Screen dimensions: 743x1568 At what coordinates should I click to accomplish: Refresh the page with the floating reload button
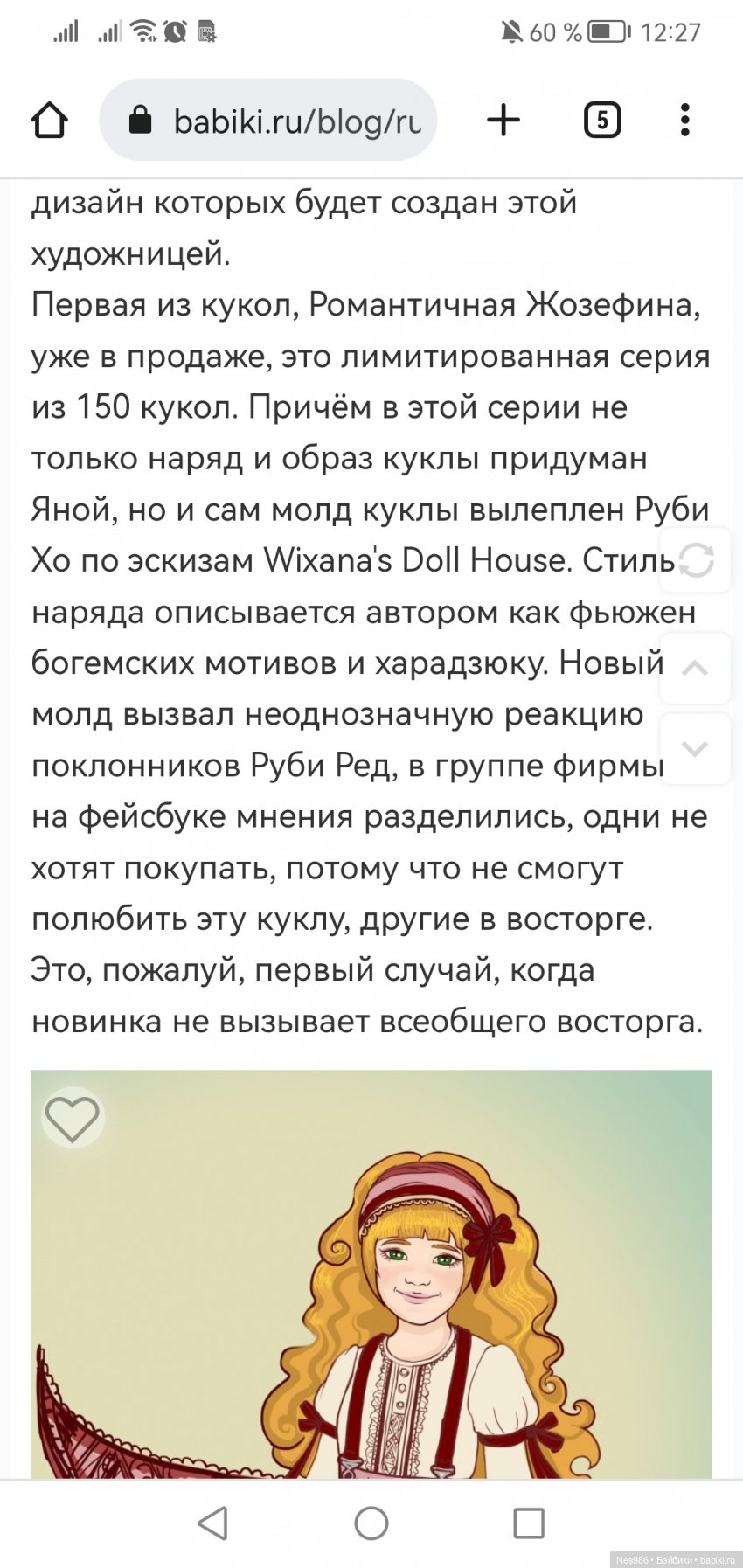tap(696, 560)
